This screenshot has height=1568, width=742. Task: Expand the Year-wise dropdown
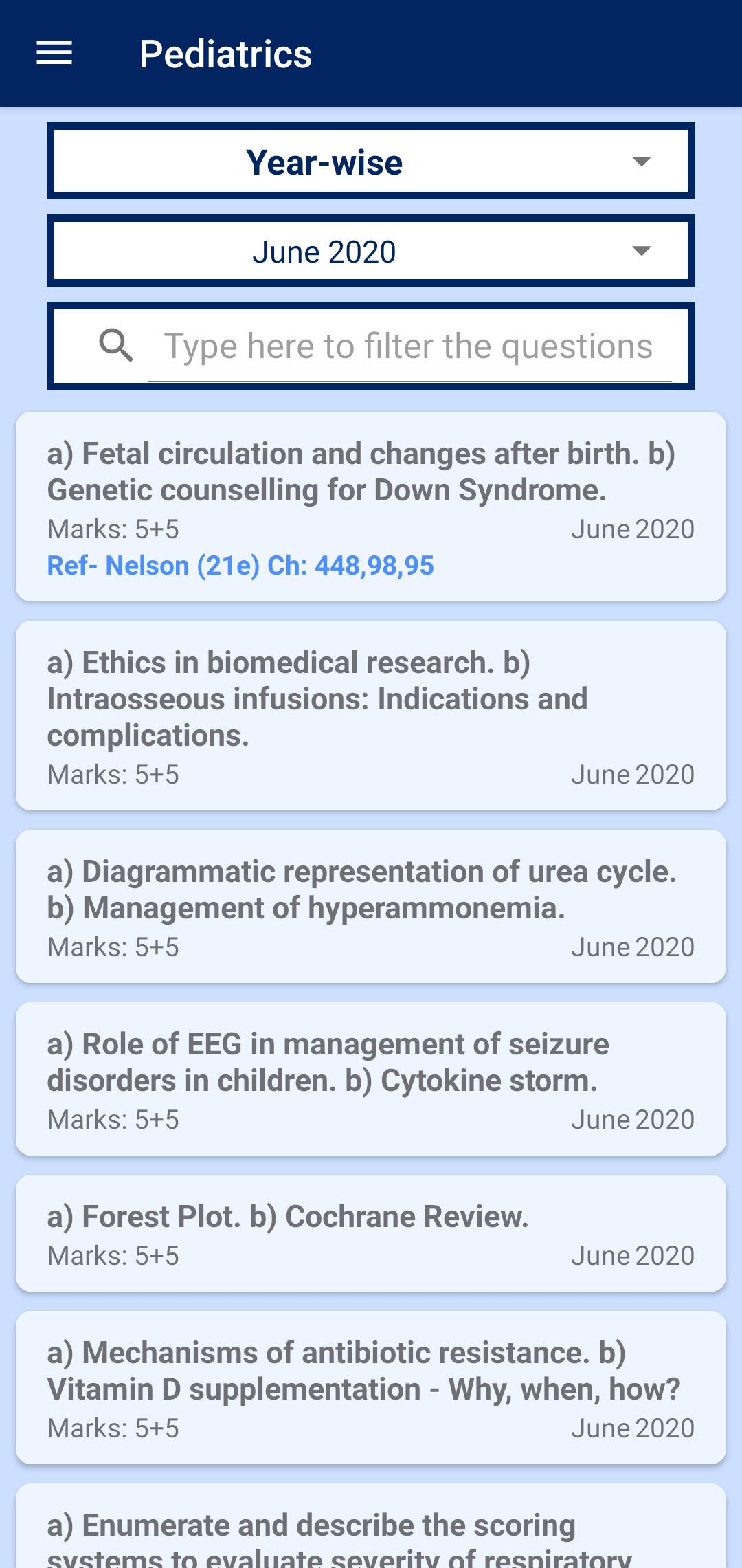point(371,162)
